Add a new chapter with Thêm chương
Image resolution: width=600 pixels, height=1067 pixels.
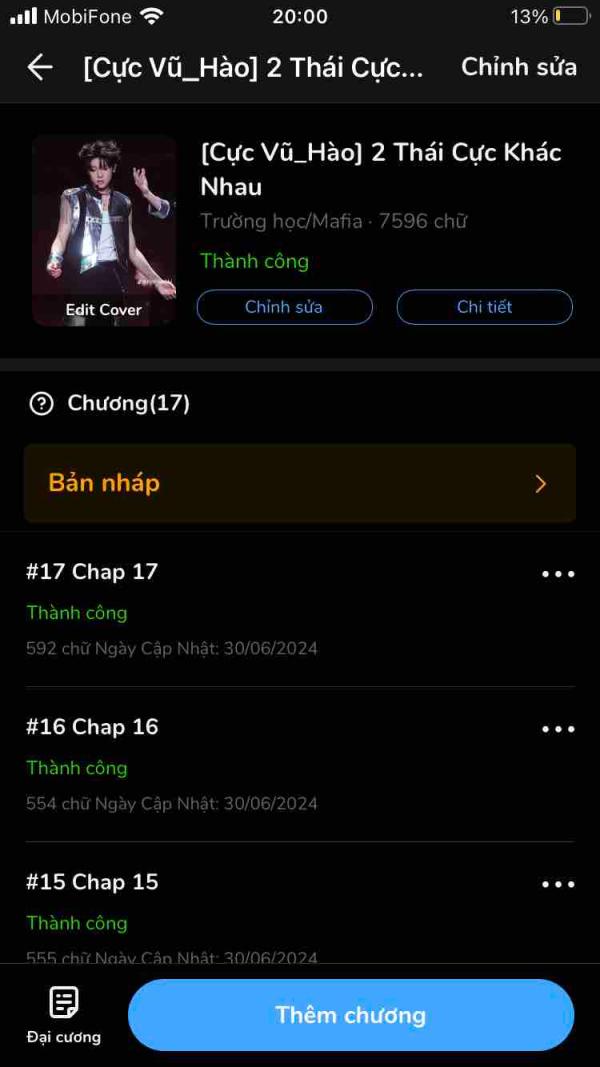click(x=350, y=1015)
